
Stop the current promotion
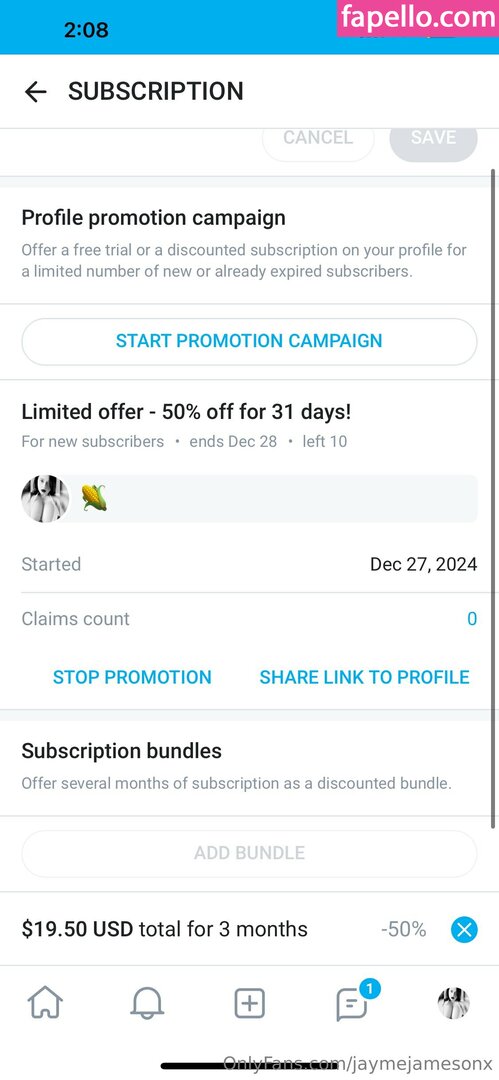click(x=132, y=677)
